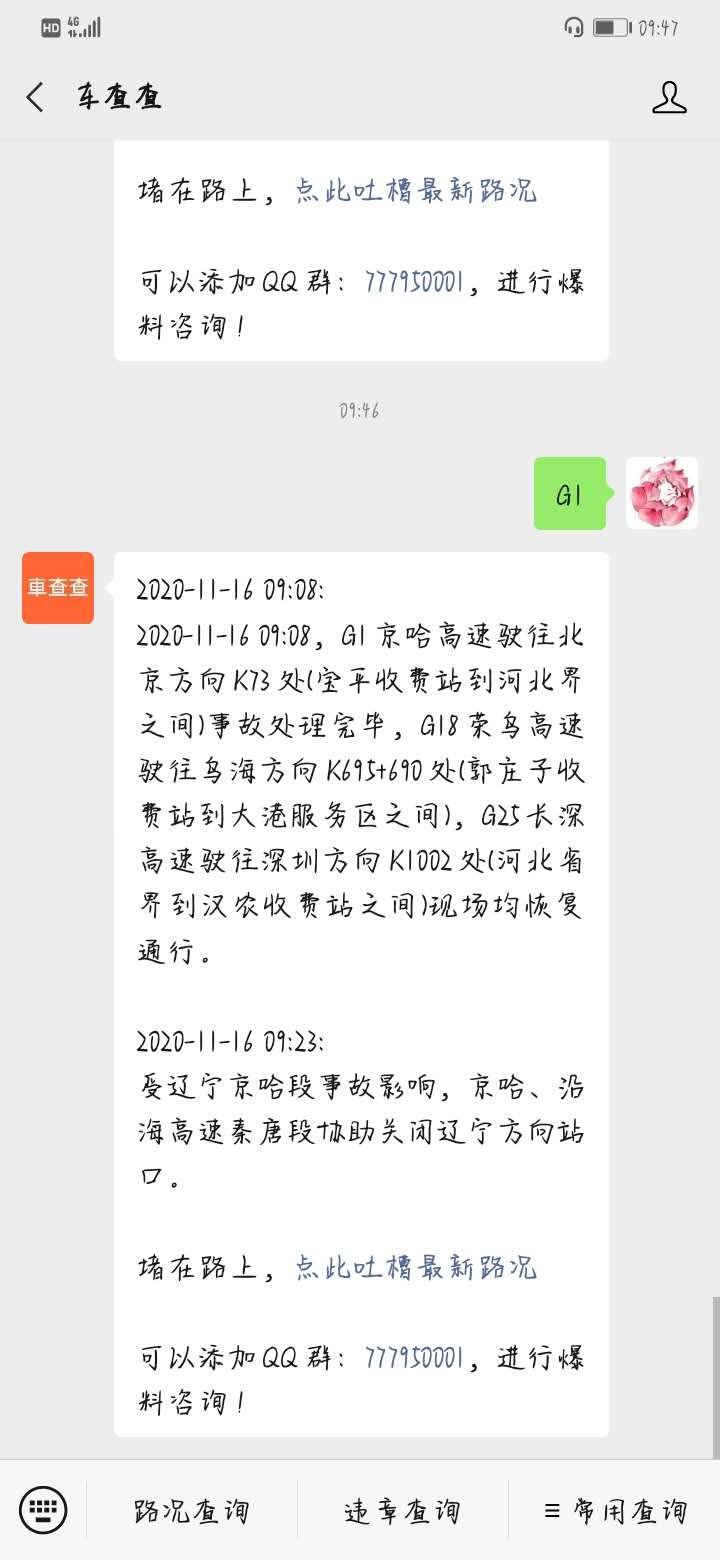Image resolution: width=720 pixels, height=1560 pixels.
Task: Go back from the 车查查 chat
Action: pos(36,97)
